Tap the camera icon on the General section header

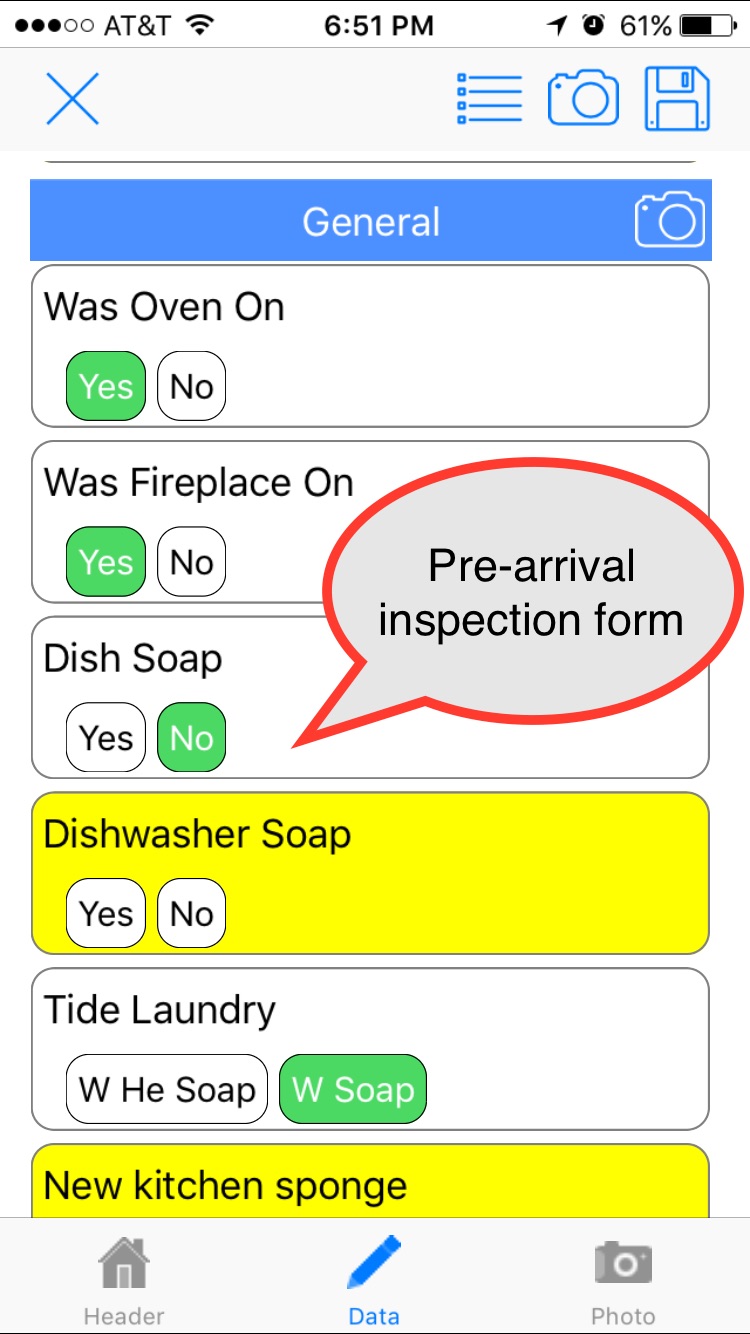coord(671,219)
